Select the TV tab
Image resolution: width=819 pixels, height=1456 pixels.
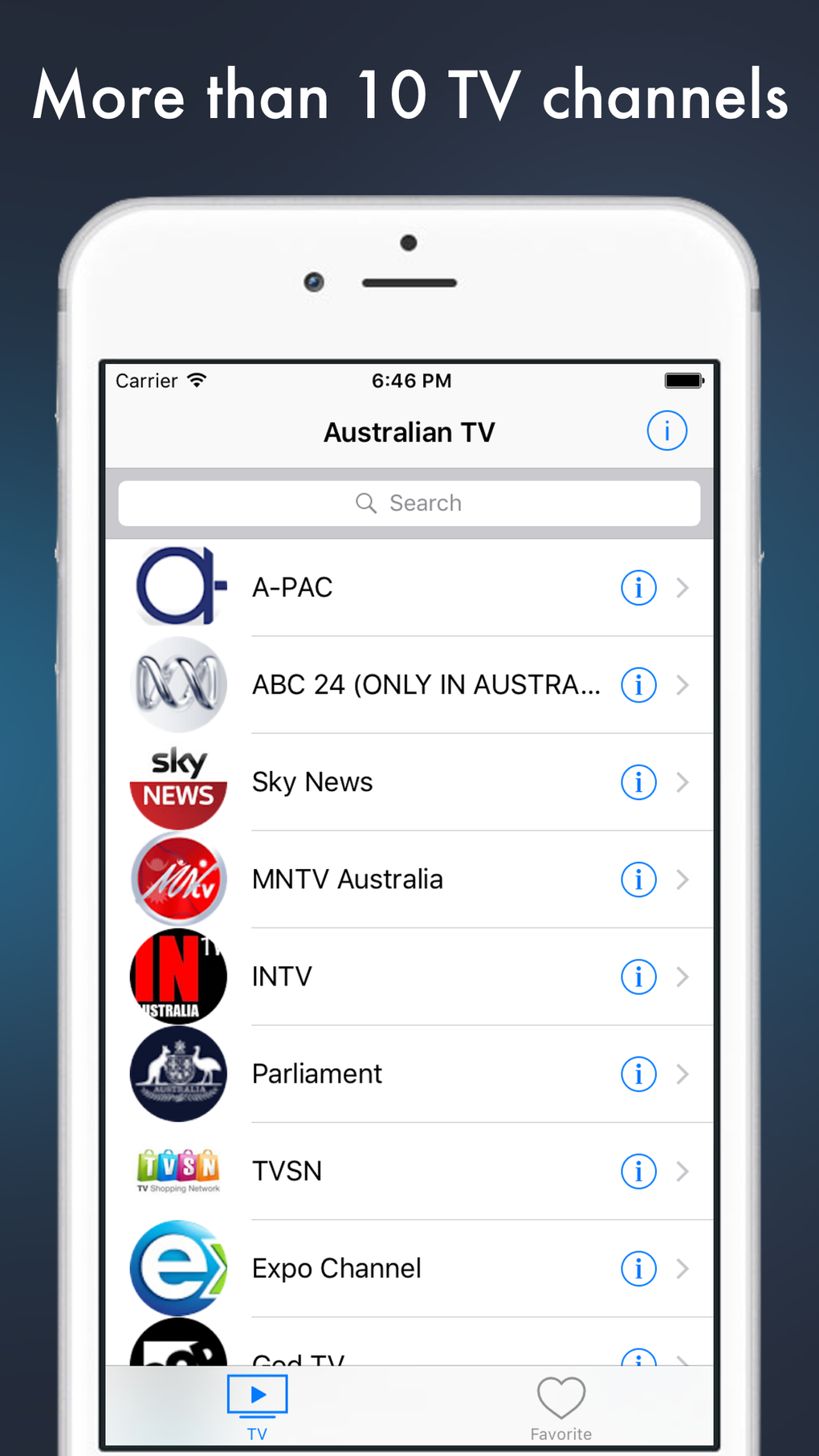pos(257,1404)
